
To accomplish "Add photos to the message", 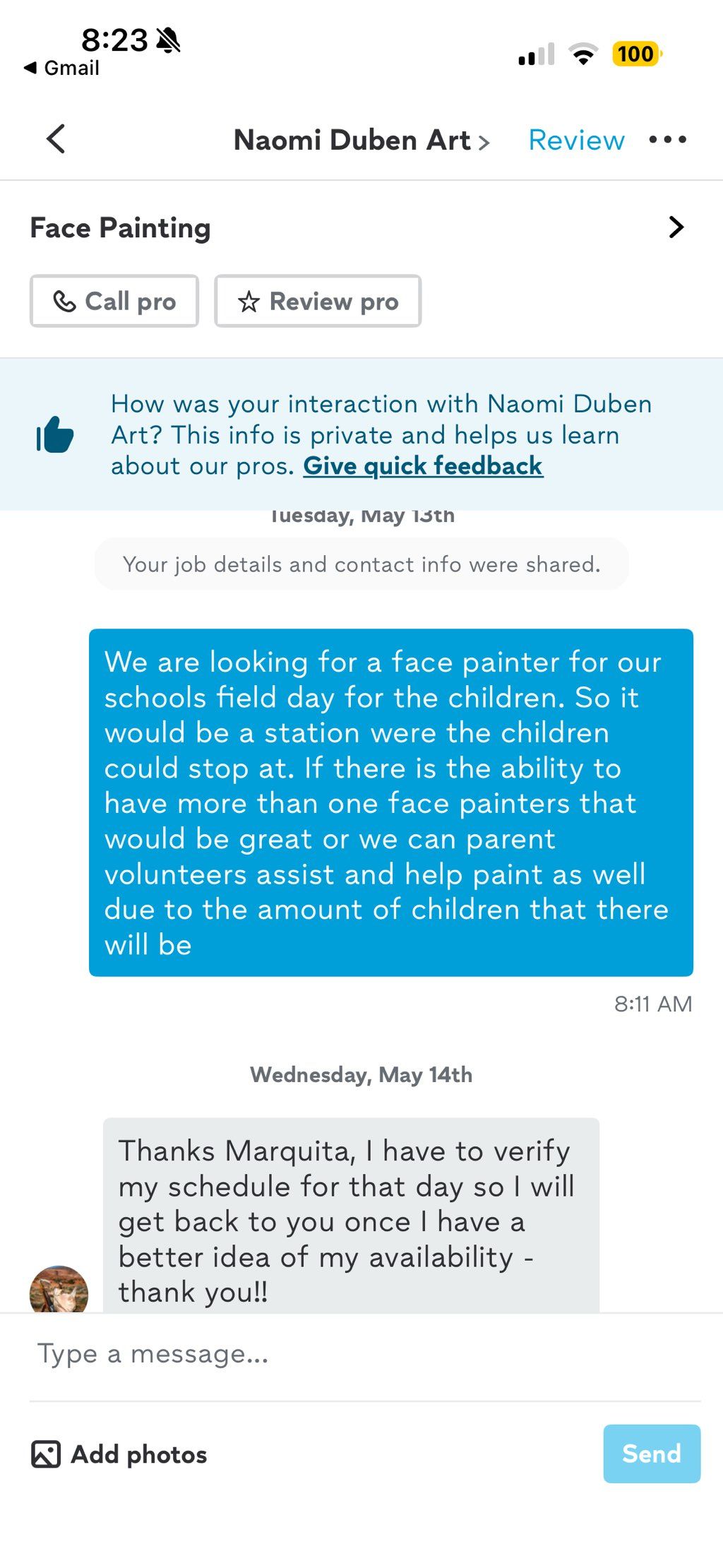I will pyautogui.click(x=120, y=1454).
